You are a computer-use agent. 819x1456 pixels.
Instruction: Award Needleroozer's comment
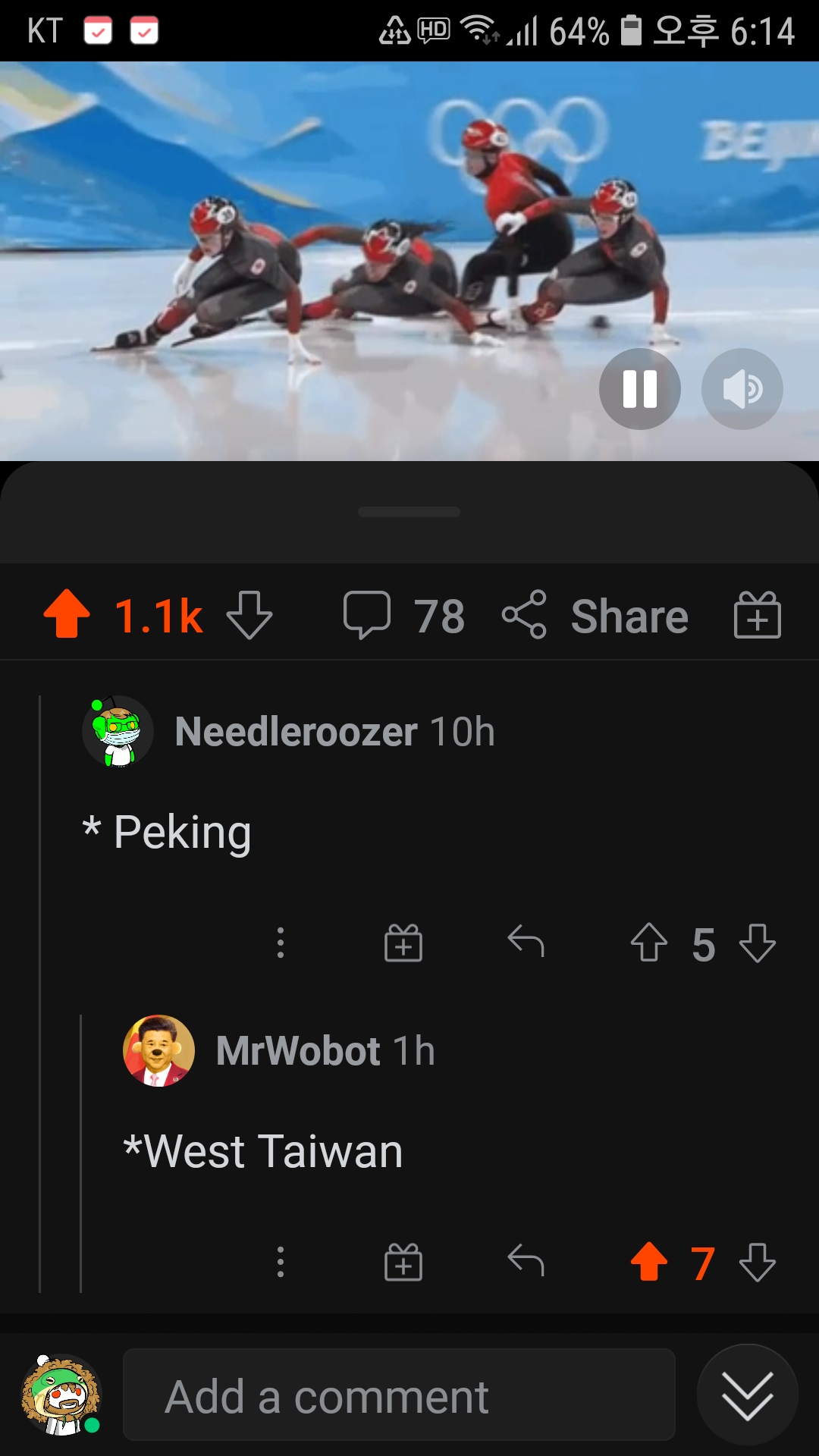(403, 943)
